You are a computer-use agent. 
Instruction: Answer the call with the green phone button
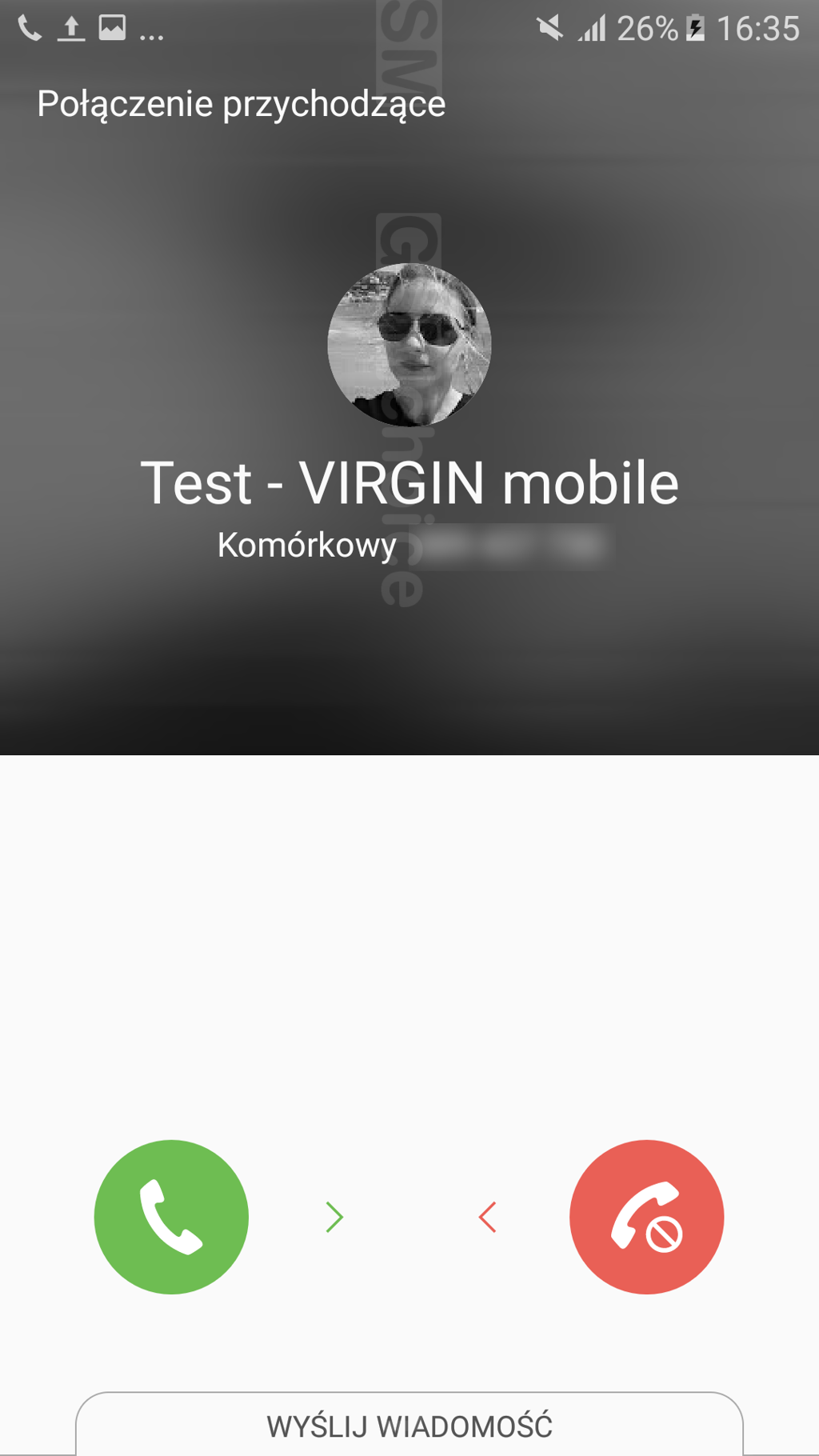[171, 1217]
